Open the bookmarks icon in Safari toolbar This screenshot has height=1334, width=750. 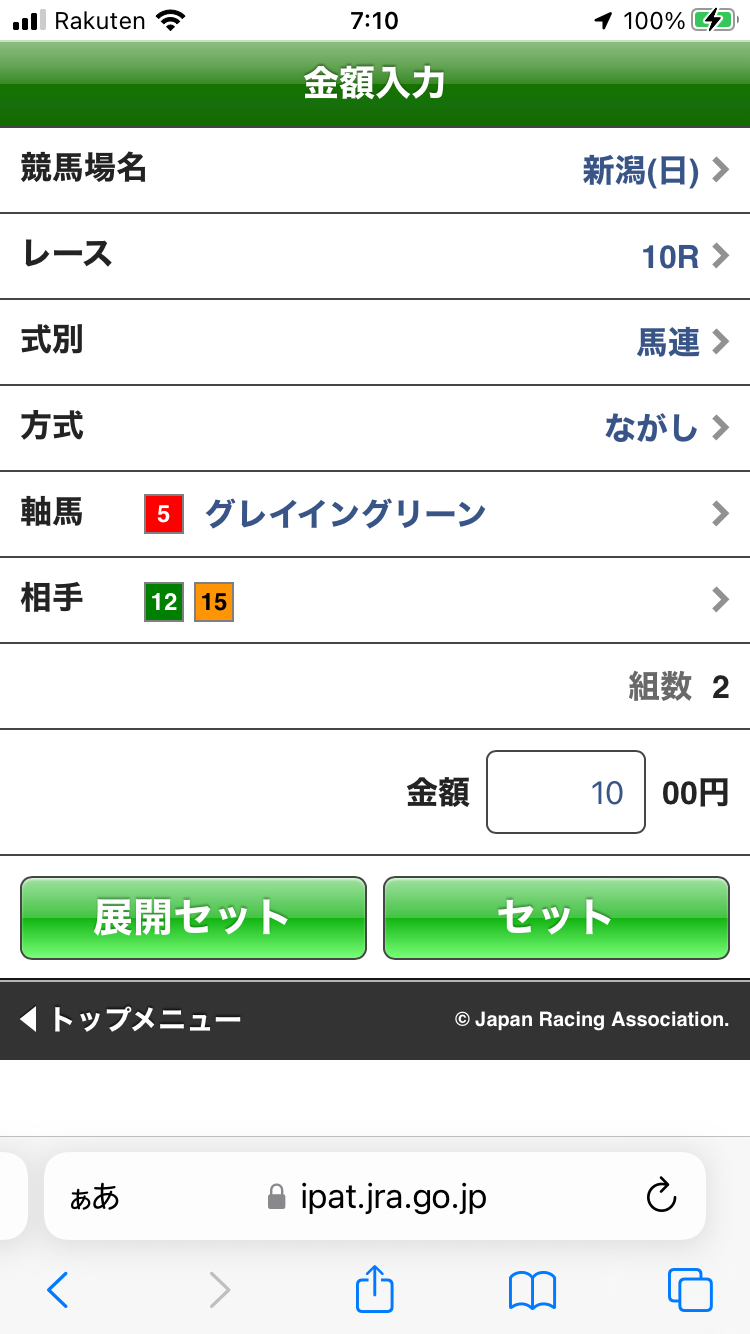pos(531,1290)
